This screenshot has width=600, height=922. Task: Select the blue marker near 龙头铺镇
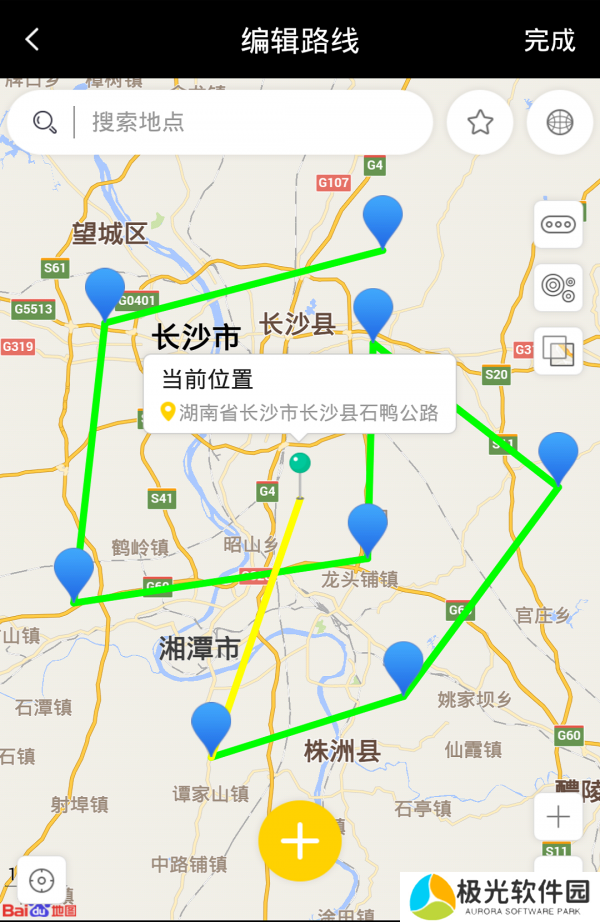(x=367, y=527)
